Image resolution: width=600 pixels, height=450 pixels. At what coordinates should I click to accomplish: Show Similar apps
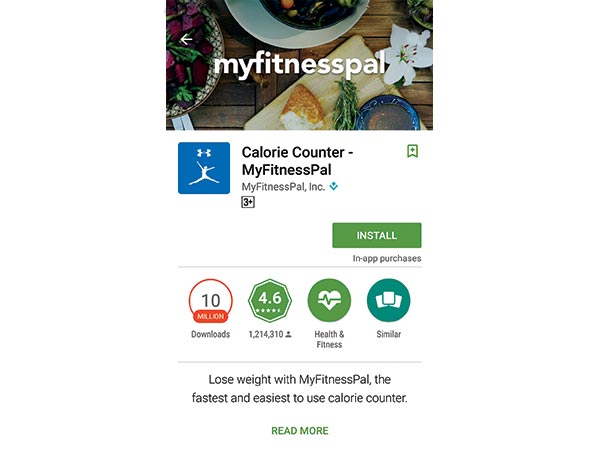click(x=389, y=300)
